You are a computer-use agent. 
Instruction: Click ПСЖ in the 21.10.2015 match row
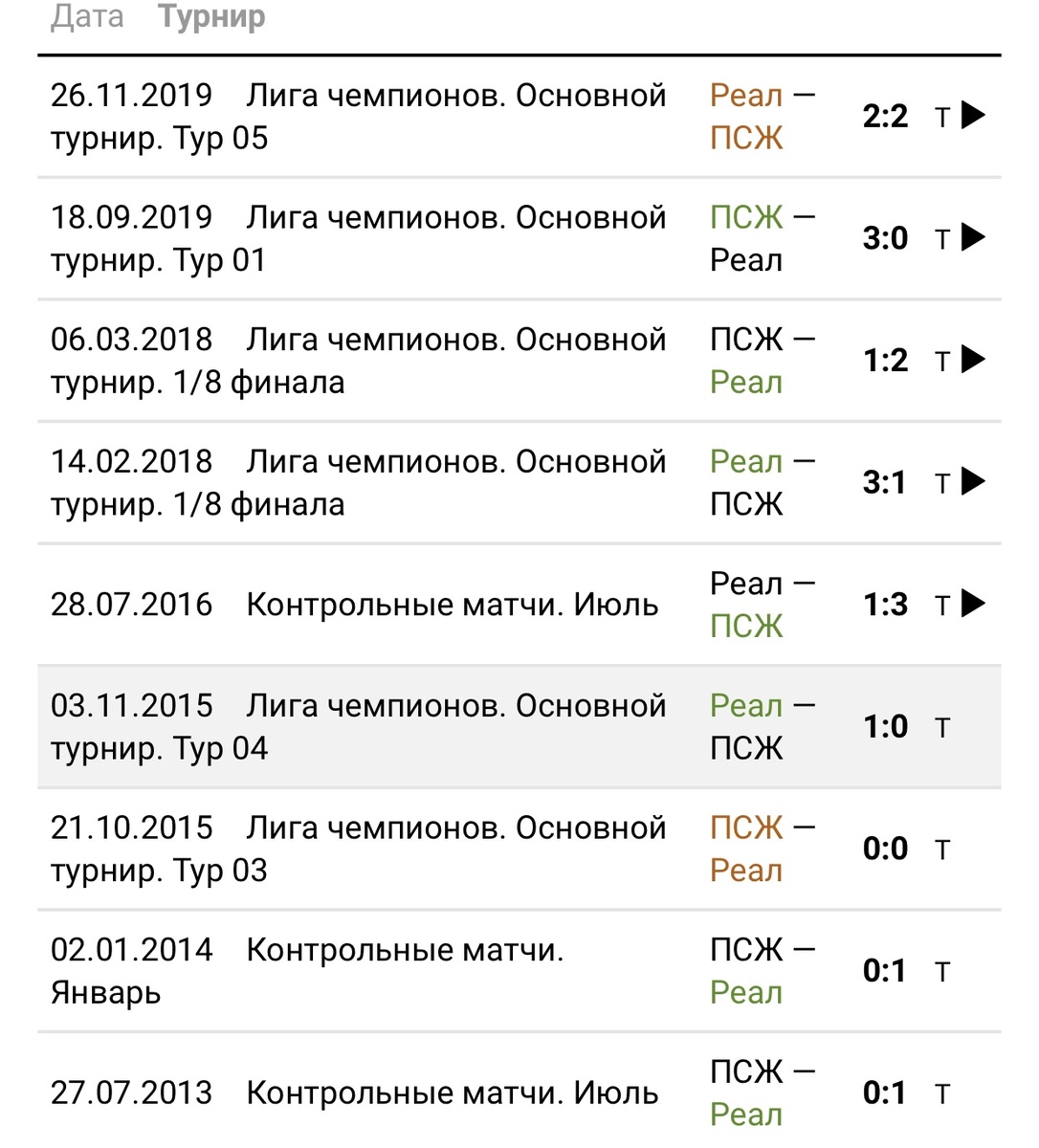pos(746,826)
